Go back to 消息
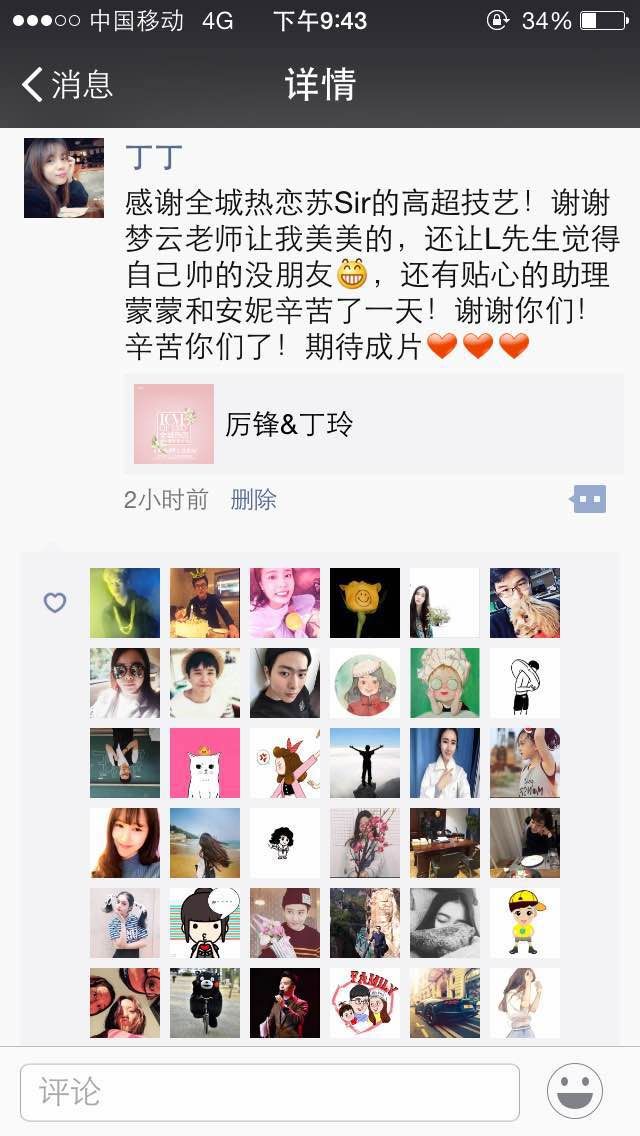The image size is (640, 1136). (x=67, y=84)
